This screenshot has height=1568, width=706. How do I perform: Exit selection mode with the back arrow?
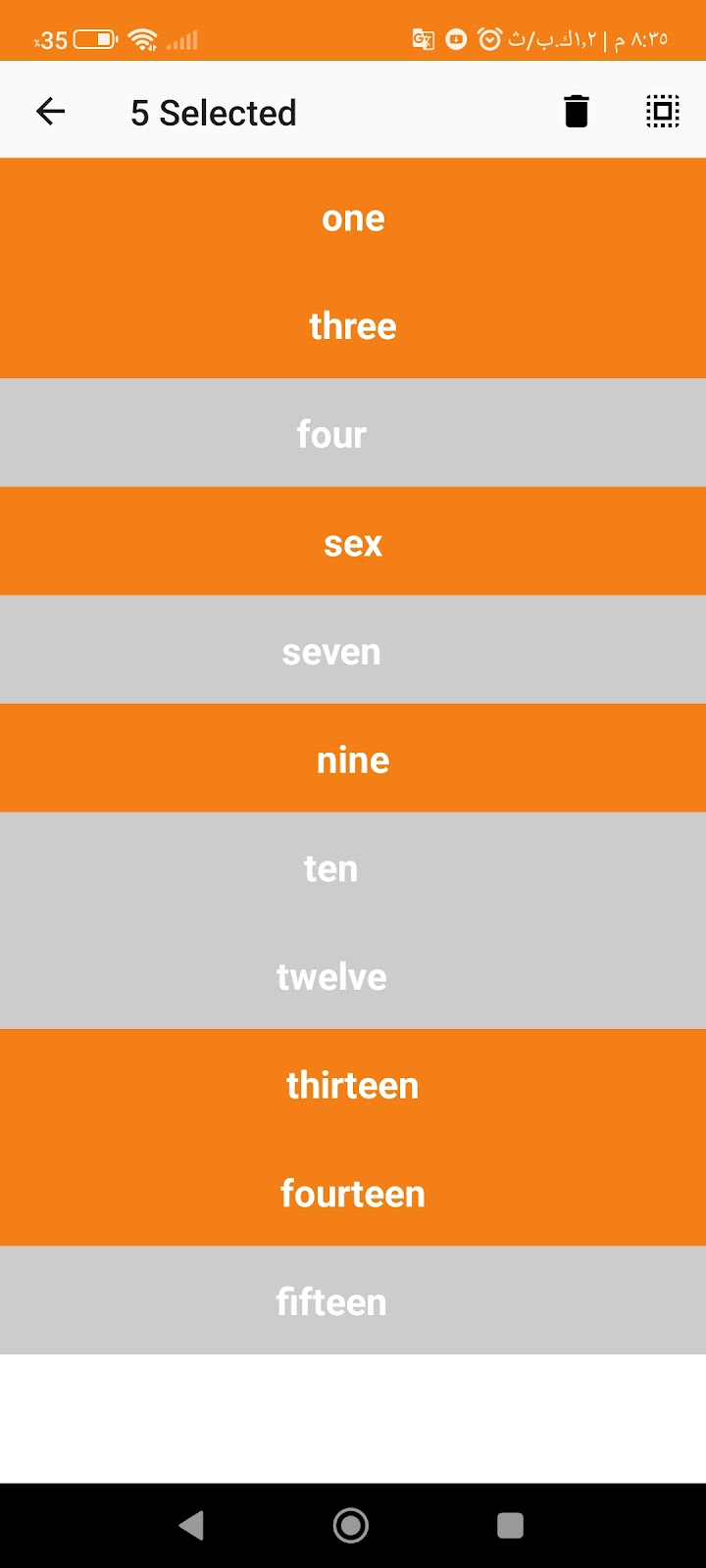51,112
